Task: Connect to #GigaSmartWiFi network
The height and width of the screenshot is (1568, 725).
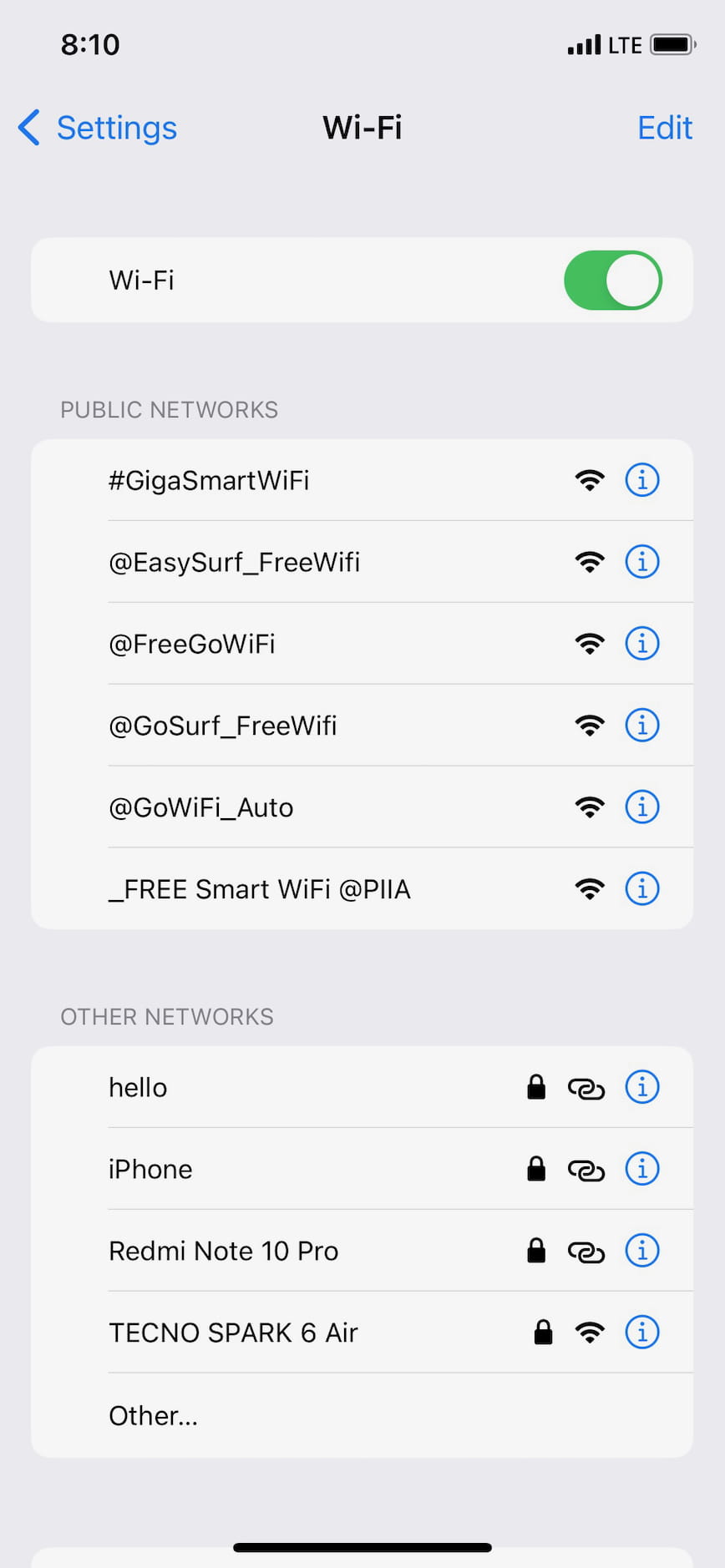Action: coord(209,481)
